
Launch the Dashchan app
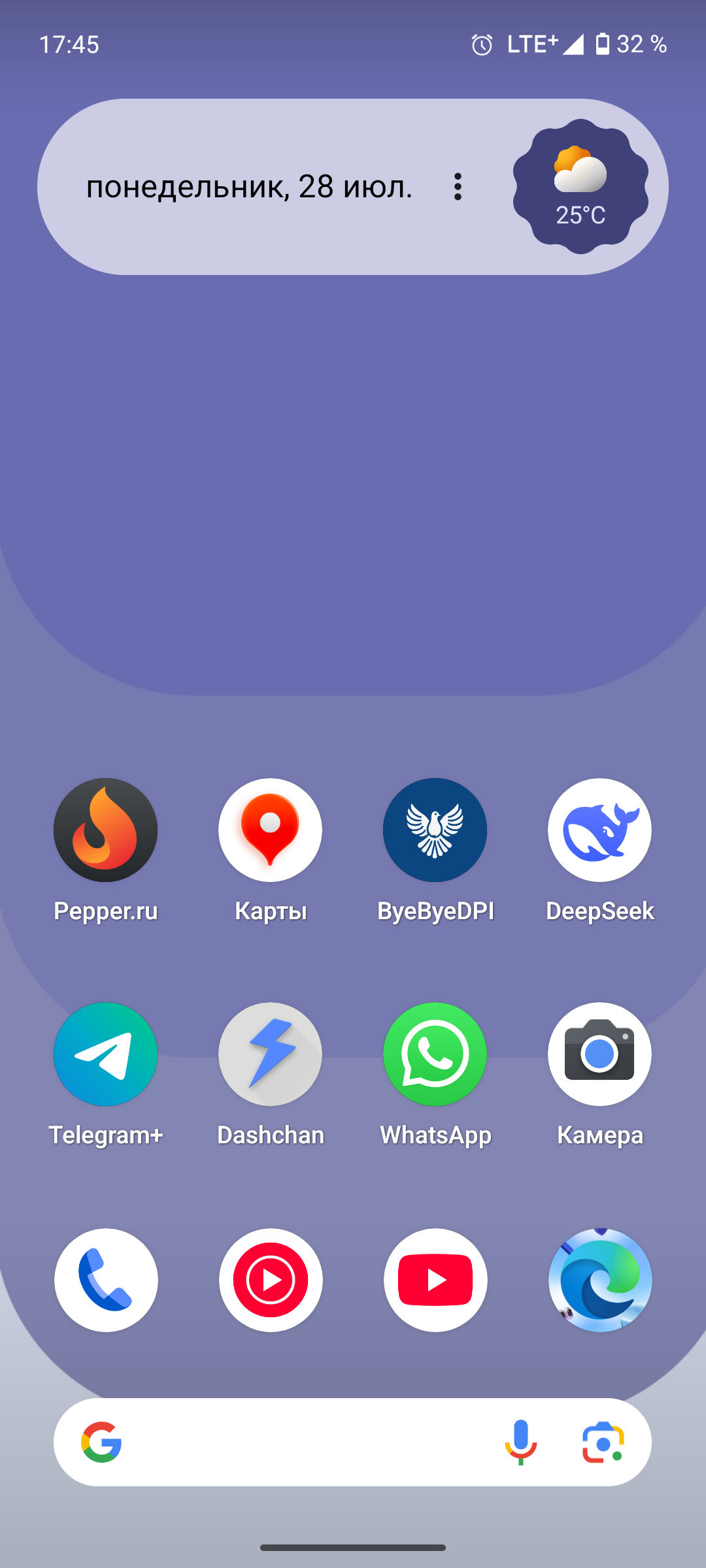pyautogui.click(x=270, y=1054)
